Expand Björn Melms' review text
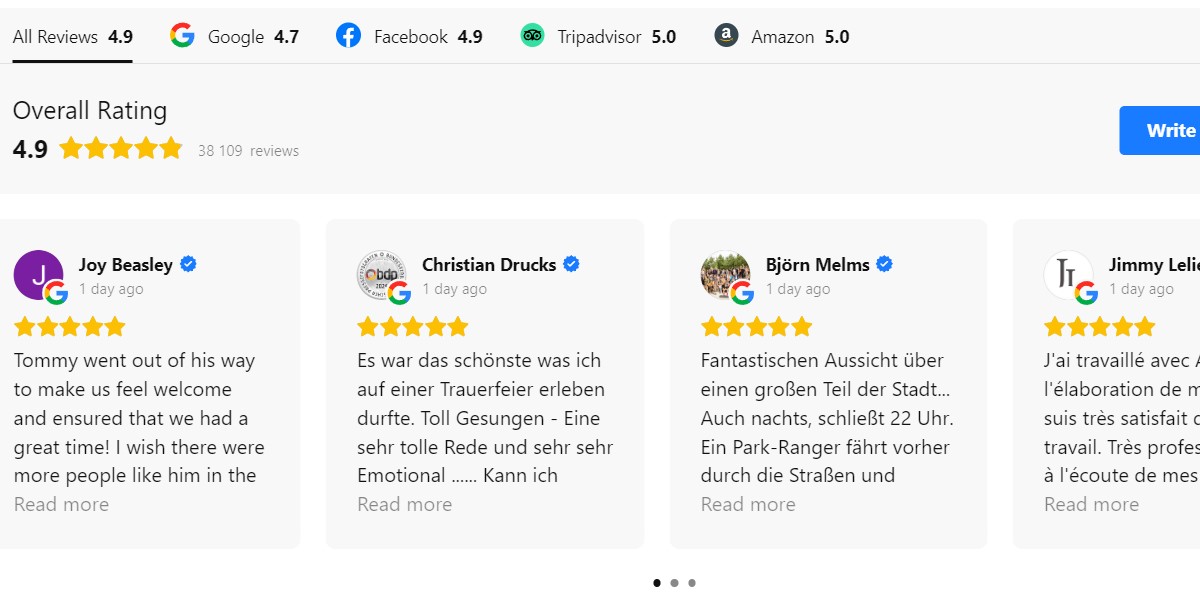Screen dimensions: 1200x600 pos(748,505)
